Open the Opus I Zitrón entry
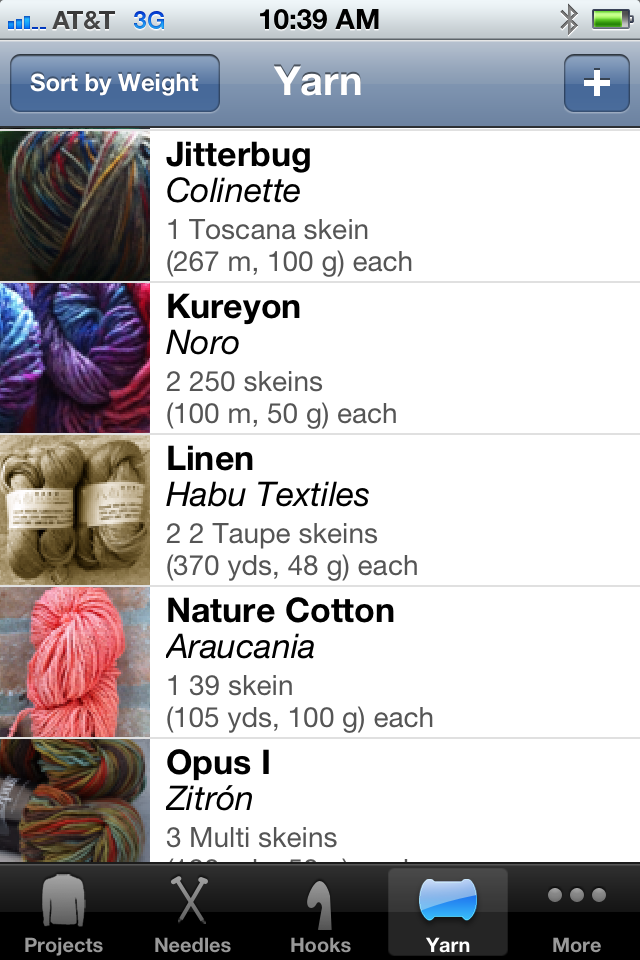The width and height of the screenshot is (640, 960). (320, 800)
